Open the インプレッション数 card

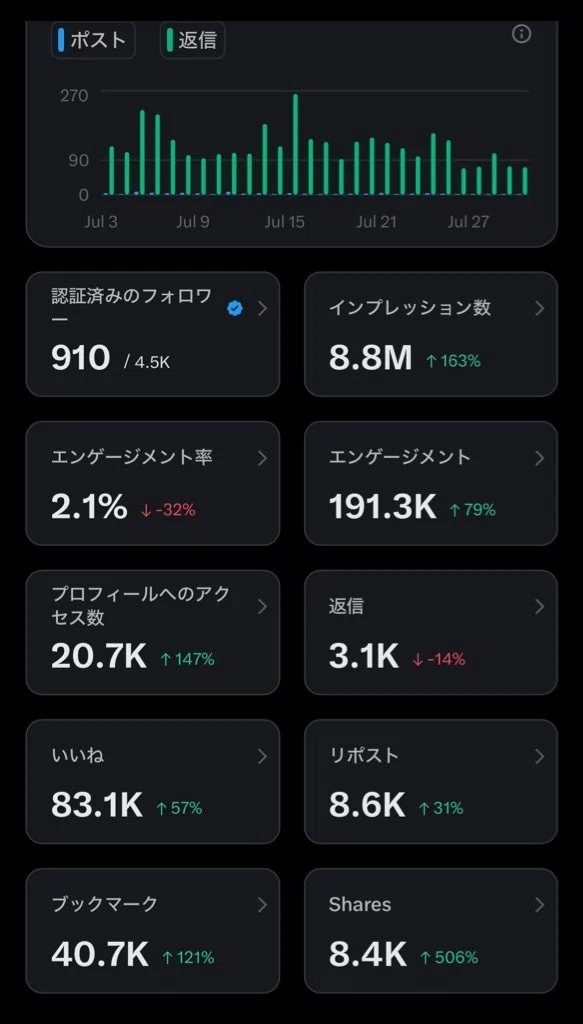(431, 334)
